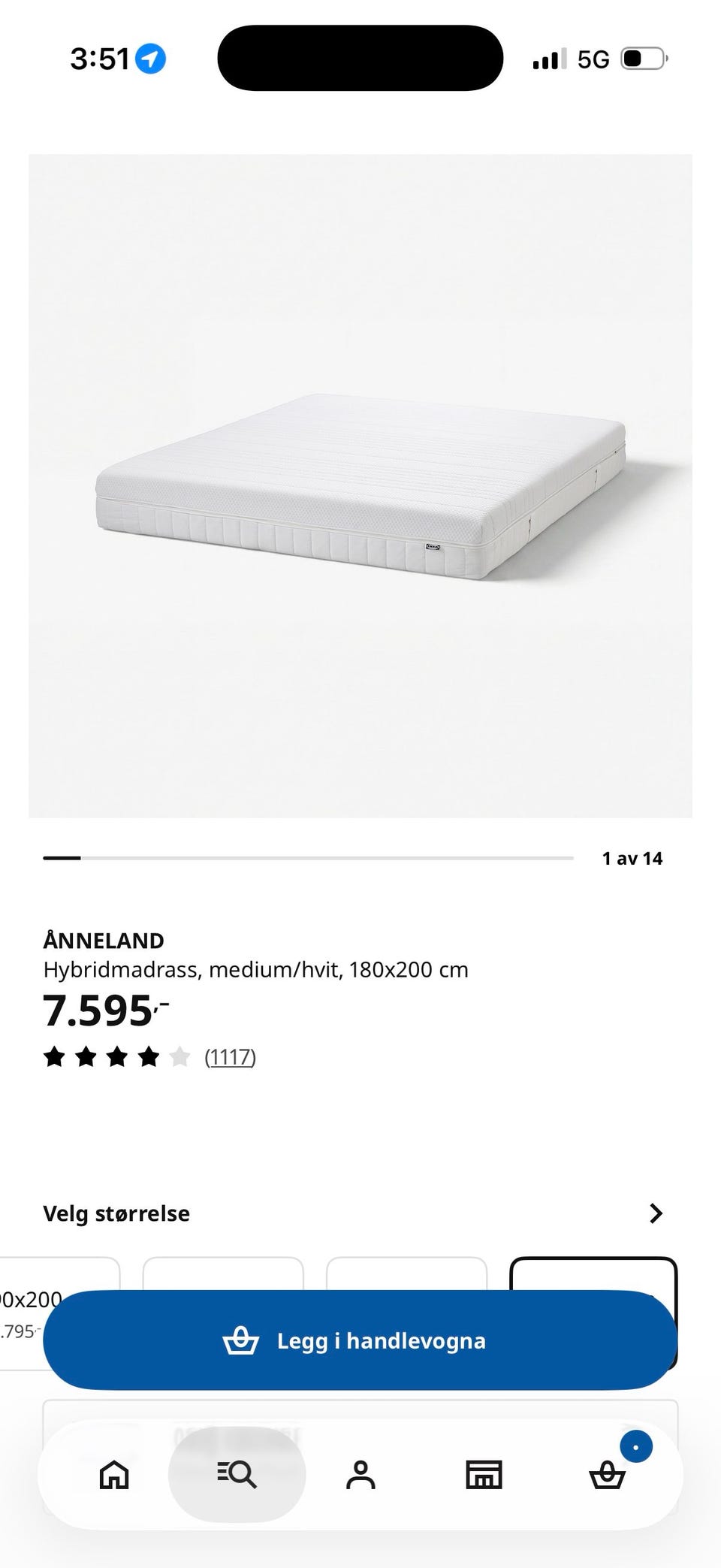Open the search tab
Screen dimensions: 721x1568
click(237, 1474)
